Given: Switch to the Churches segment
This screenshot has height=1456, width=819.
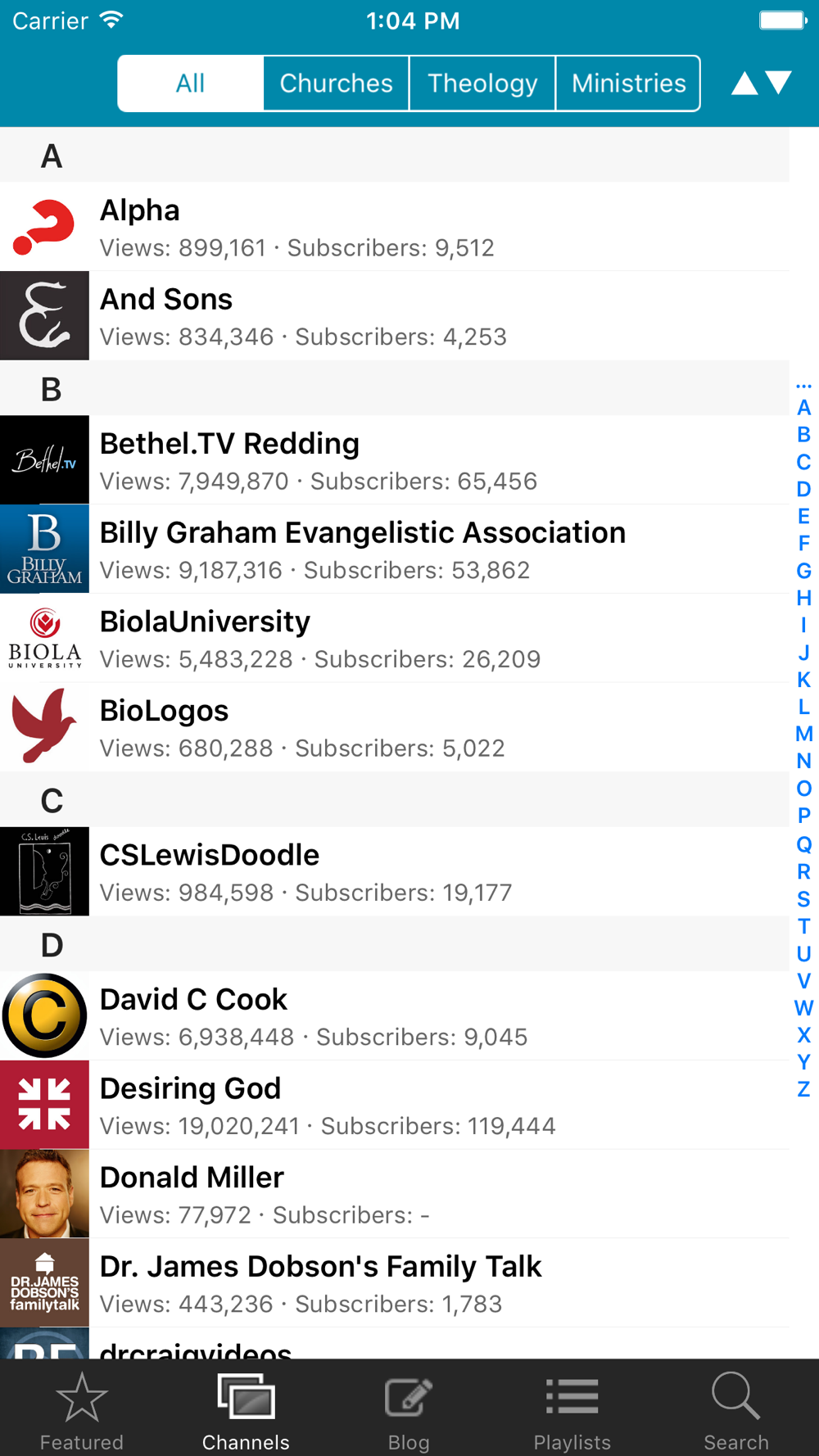Looking at the screenshot, I should click(x=336, y=84).
